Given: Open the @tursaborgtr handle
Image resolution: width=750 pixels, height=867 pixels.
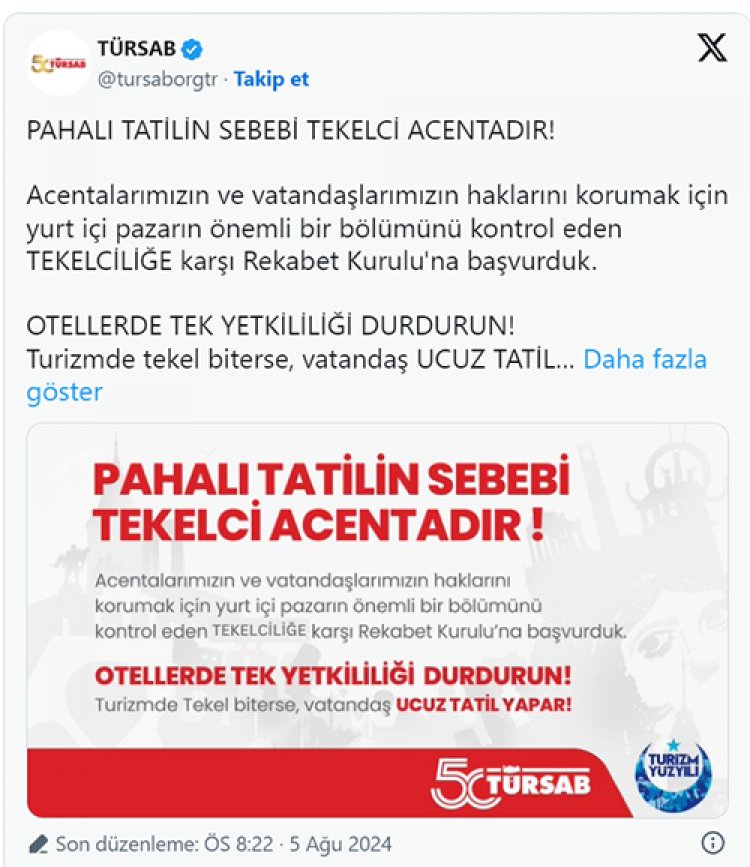Looking at the screenshot, I should tap(157, 79).
